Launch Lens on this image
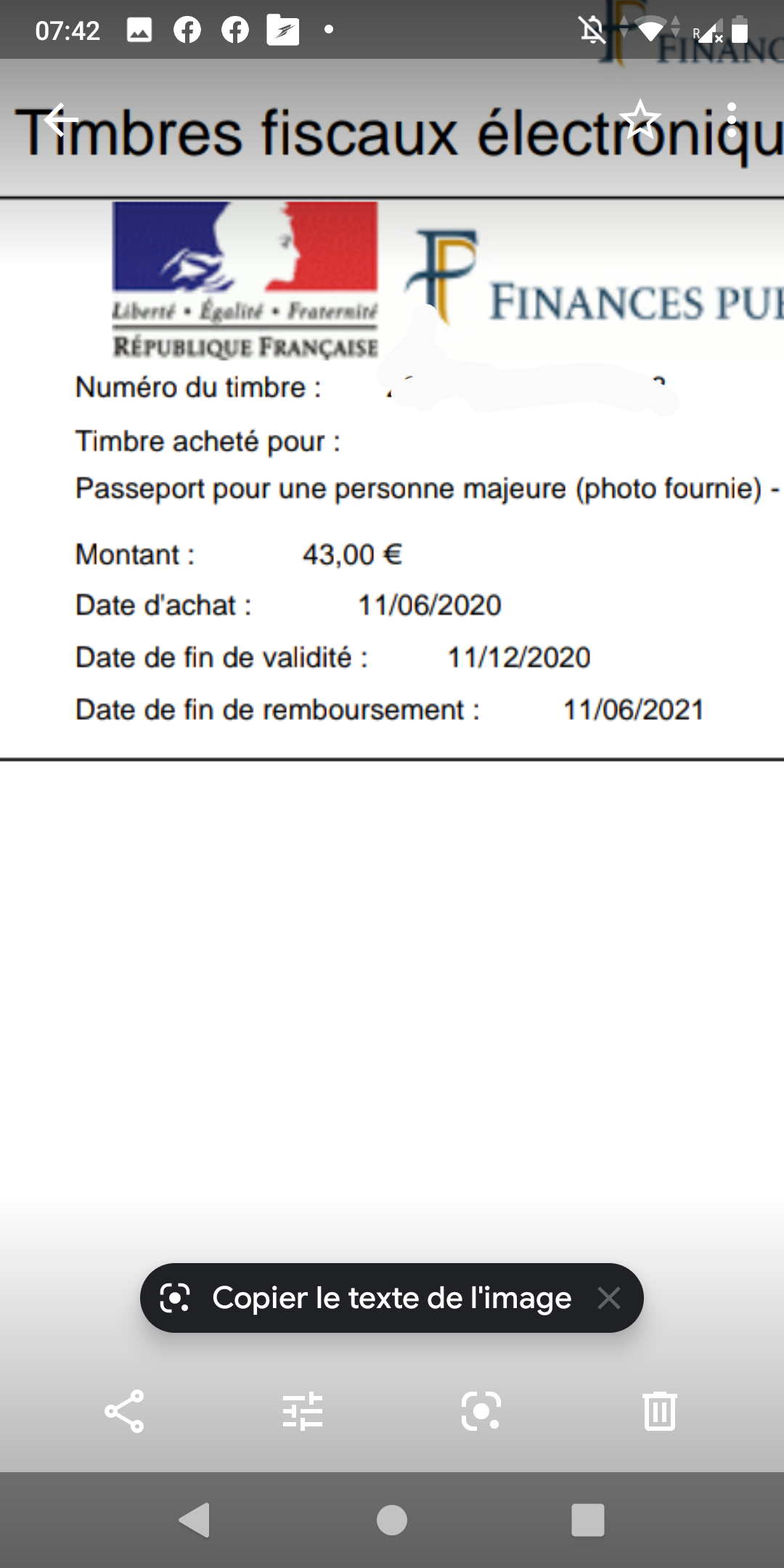 [x=481, y=1411]
